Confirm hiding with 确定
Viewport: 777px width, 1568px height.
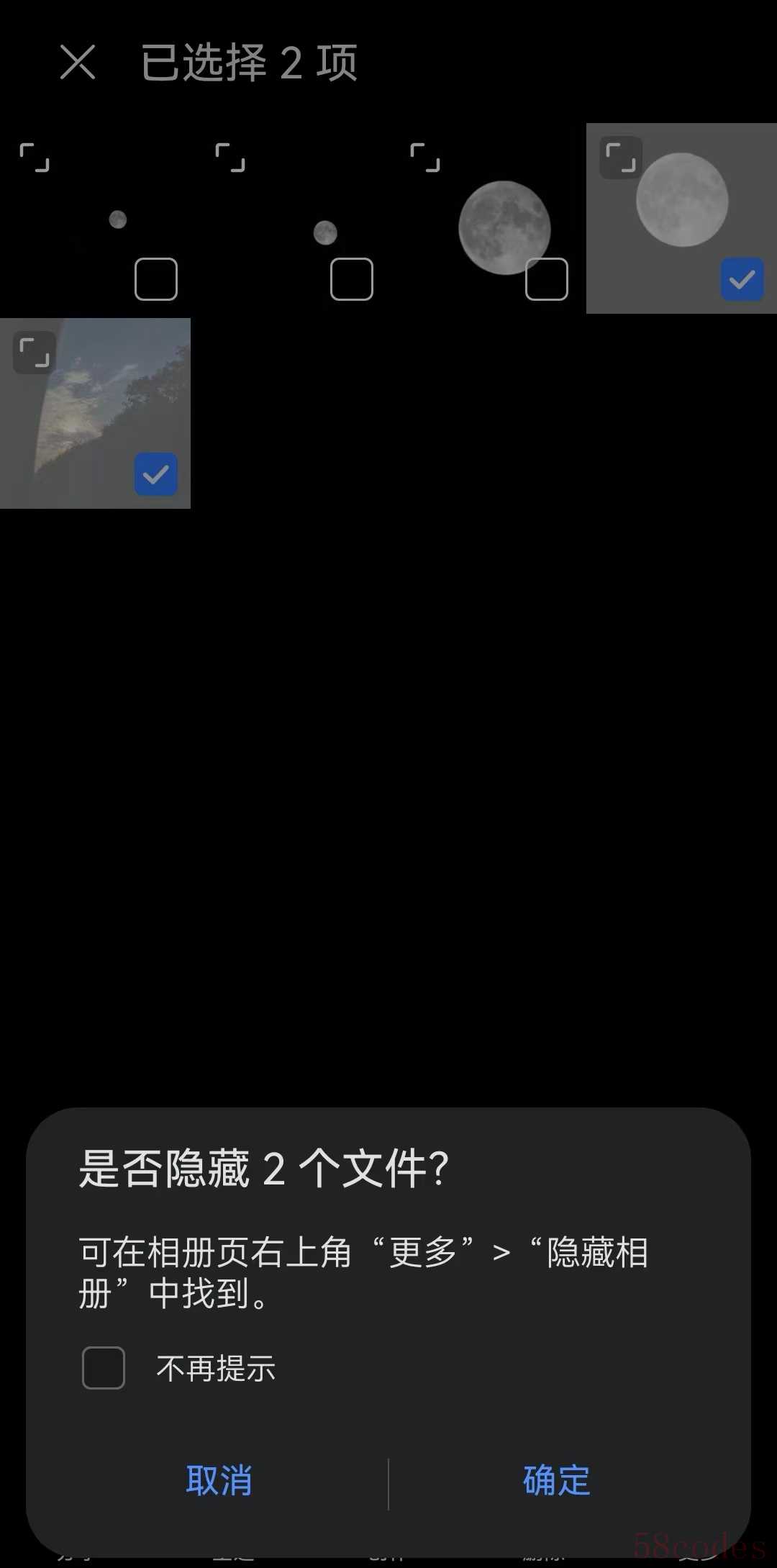tap(556, 1480)
